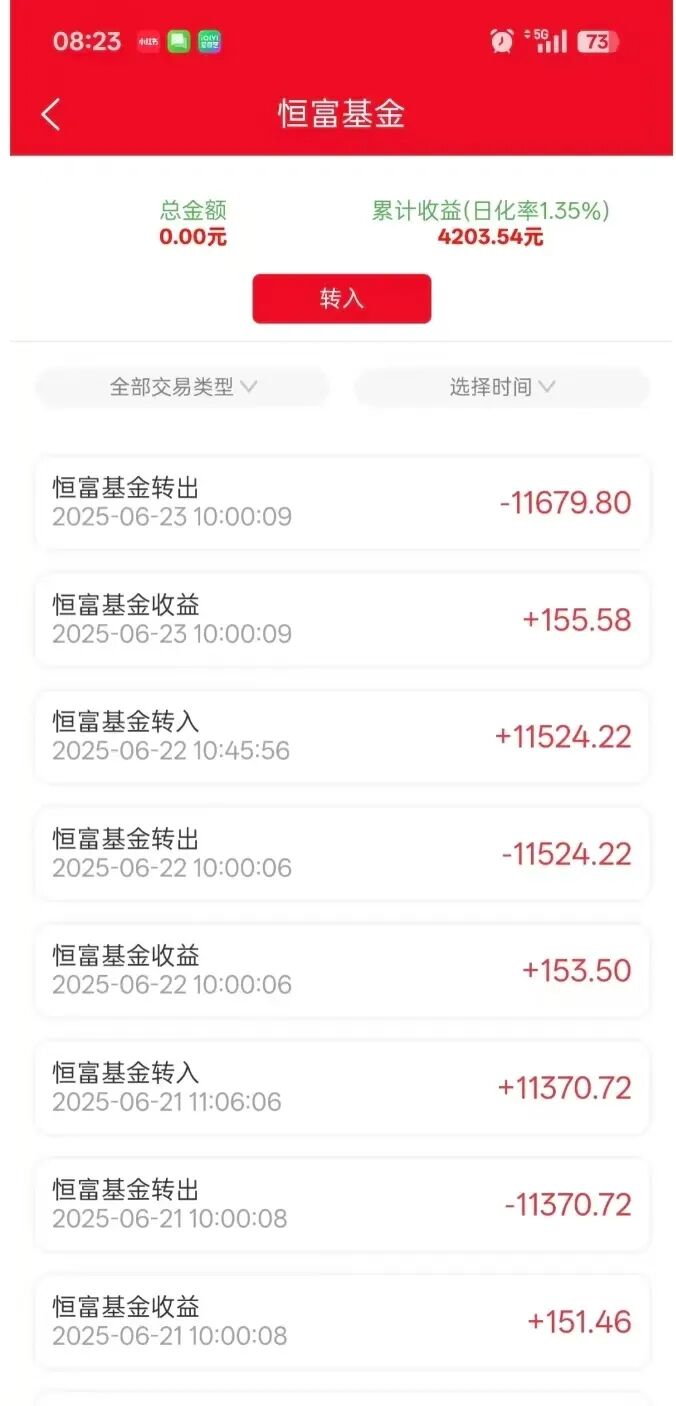Tap the red 转入 button
The height and width of the screenshot is (1406, 676).
click(341, 299)
